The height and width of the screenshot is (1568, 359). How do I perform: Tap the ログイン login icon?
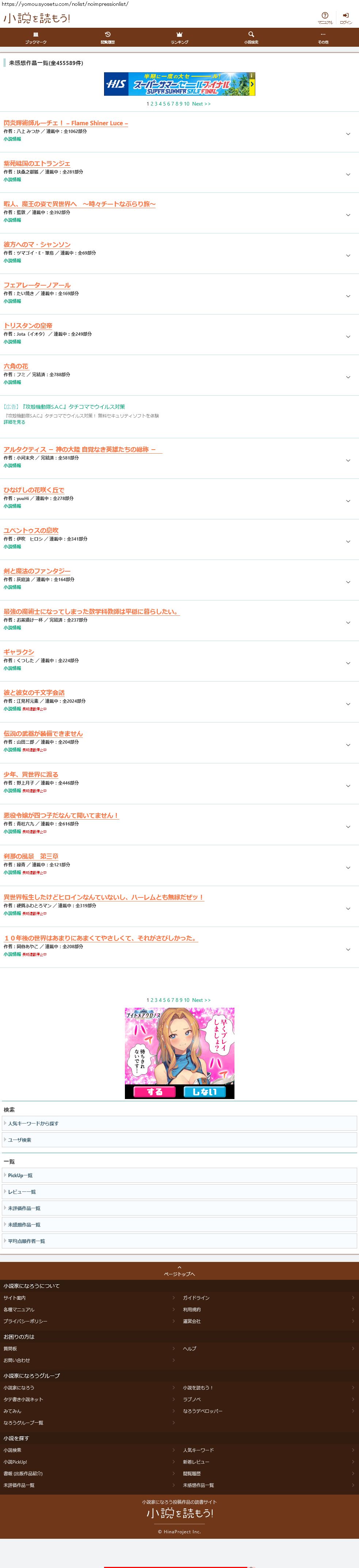click(x=345, y=18)
